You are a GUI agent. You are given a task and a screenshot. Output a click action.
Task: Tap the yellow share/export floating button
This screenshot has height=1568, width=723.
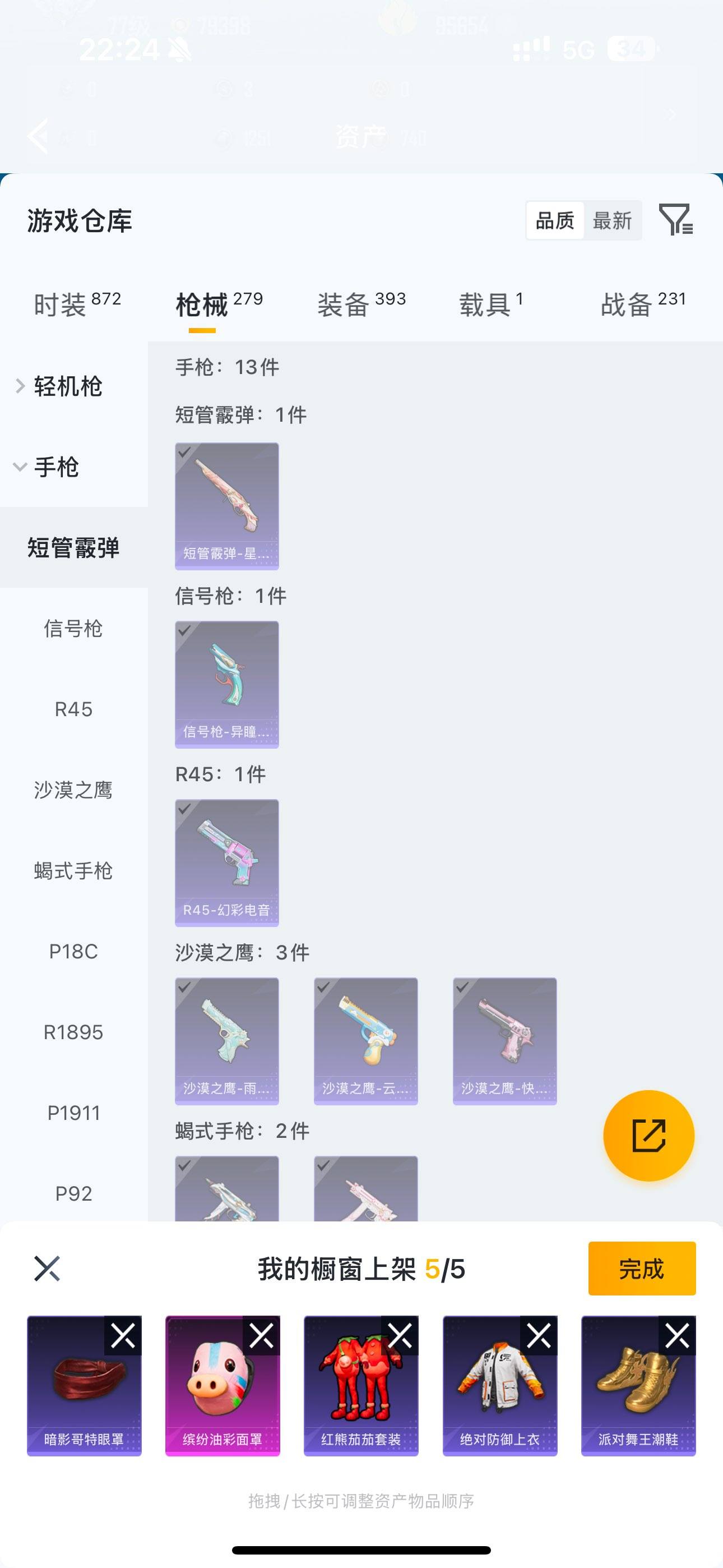[649, 1136]
